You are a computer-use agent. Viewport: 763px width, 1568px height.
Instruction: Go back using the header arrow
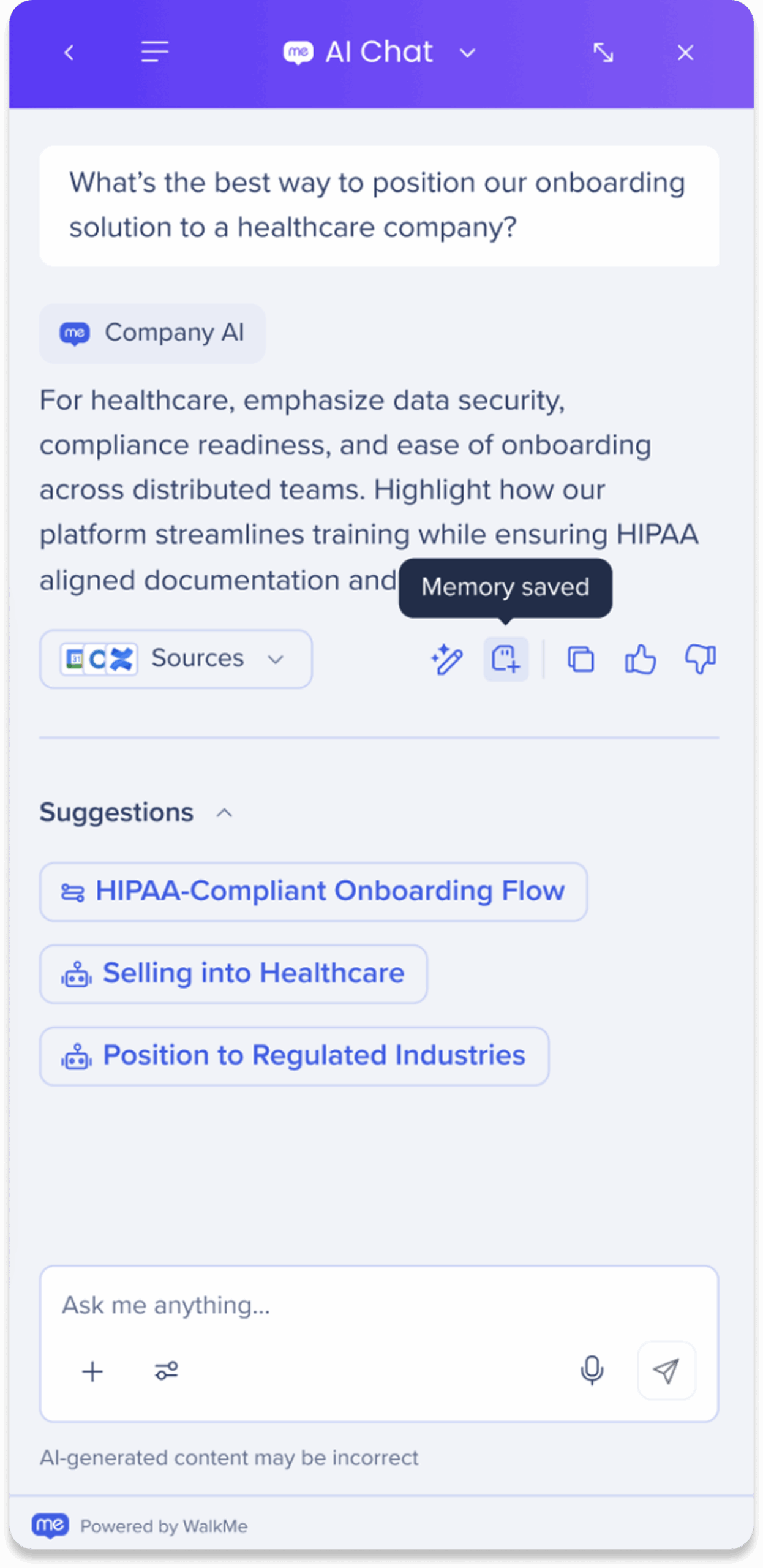click(x=69, y=53)
